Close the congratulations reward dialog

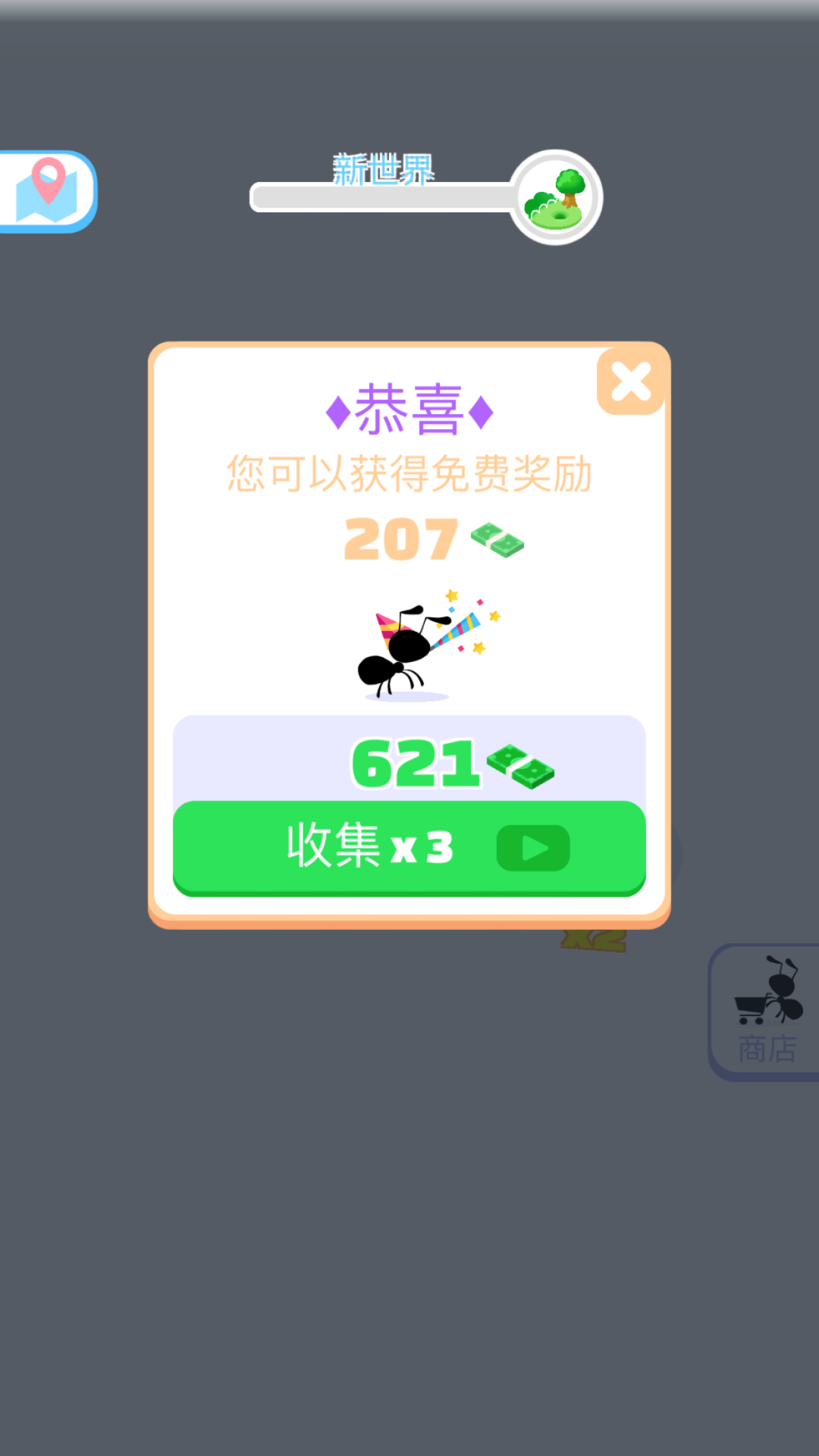tap(631, 381)
